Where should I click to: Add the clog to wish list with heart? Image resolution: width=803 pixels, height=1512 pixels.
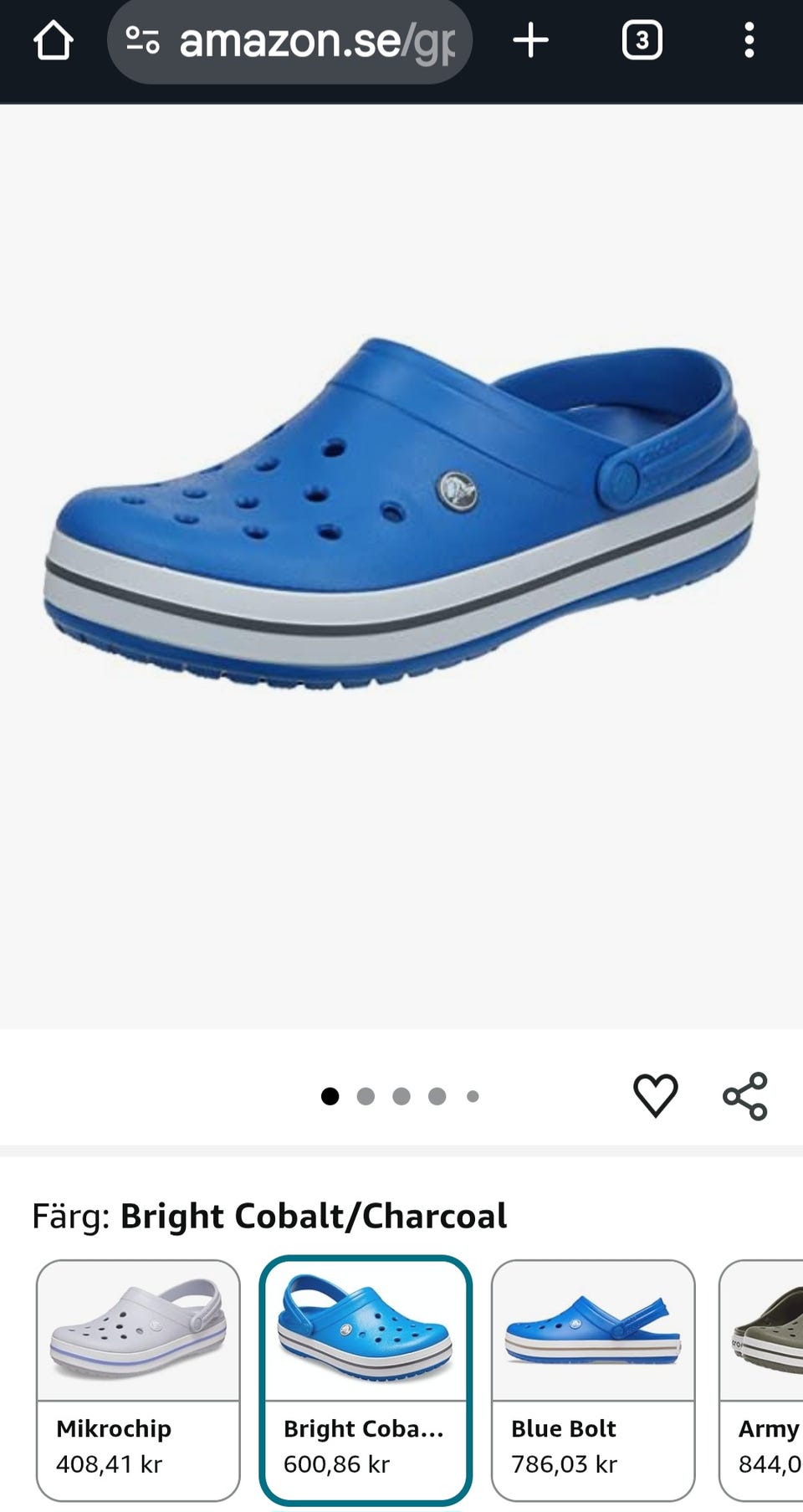pos(655,1095)
